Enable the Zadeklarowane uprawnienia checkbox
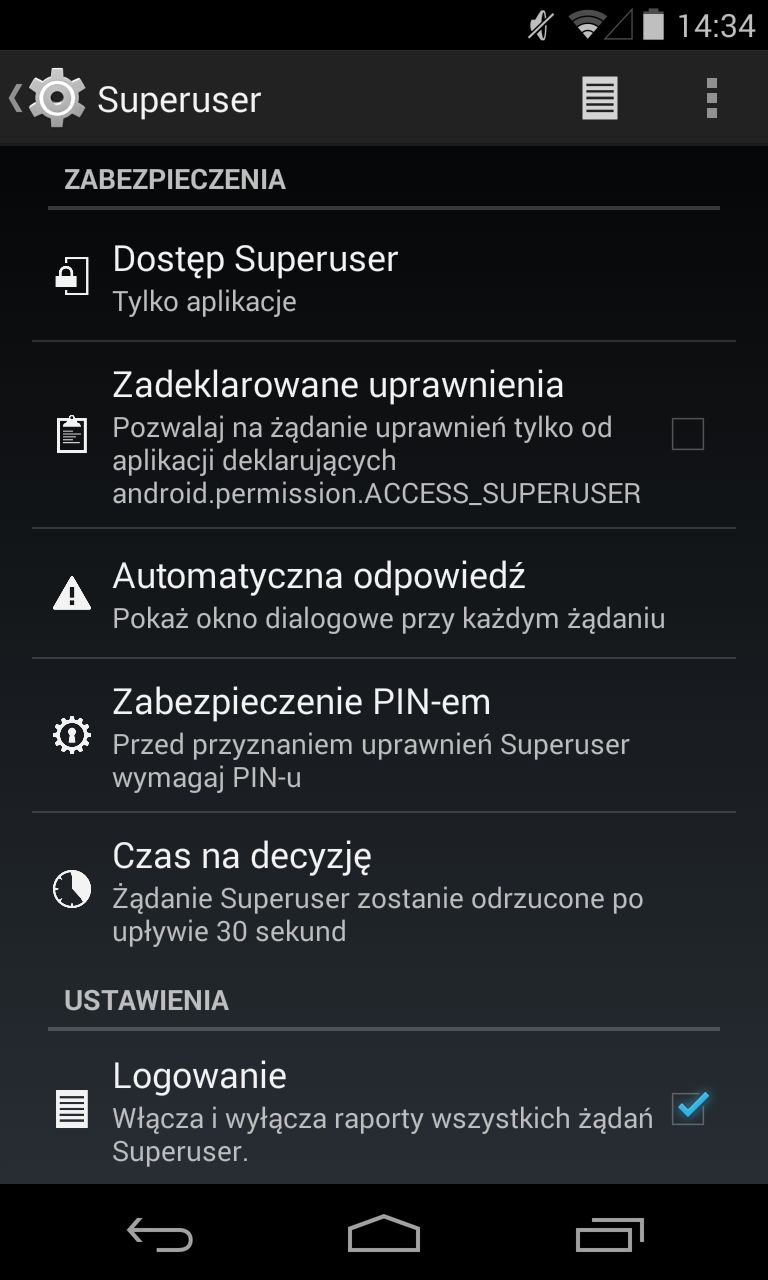 coord(688,434)
